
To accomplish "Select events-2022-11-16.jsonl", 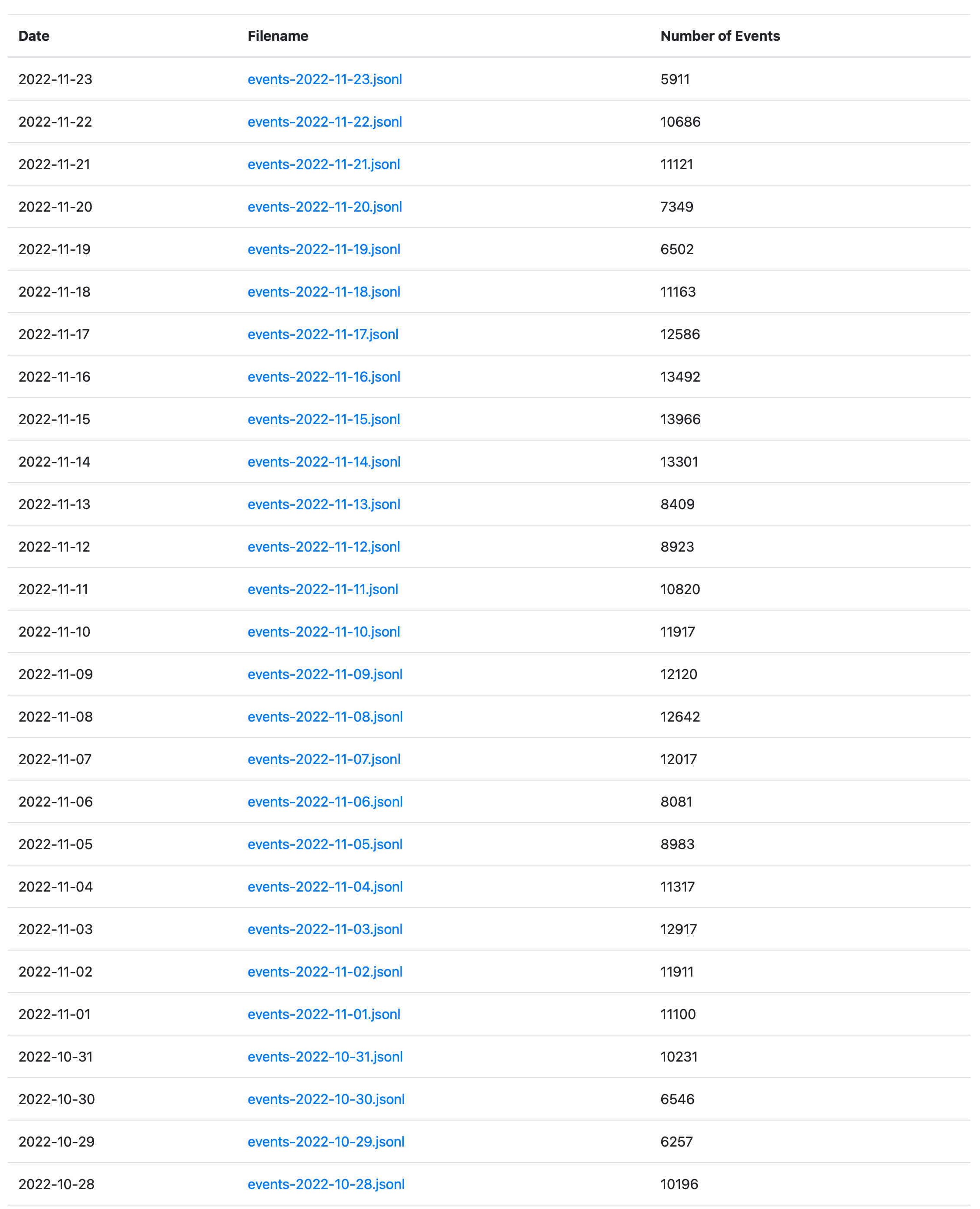I will (324, 376).
